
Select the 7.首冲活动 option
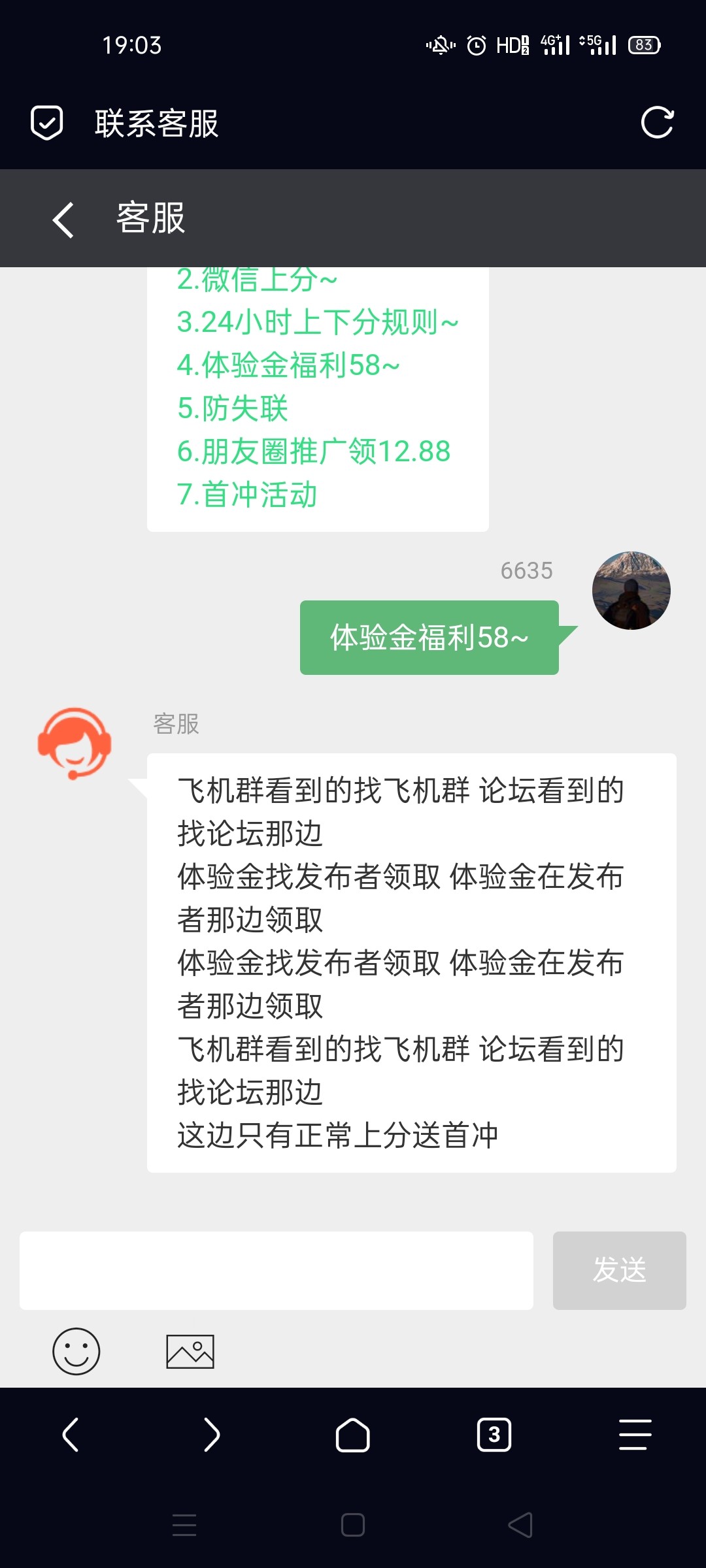pyautogui.click(x=247, y=495)
